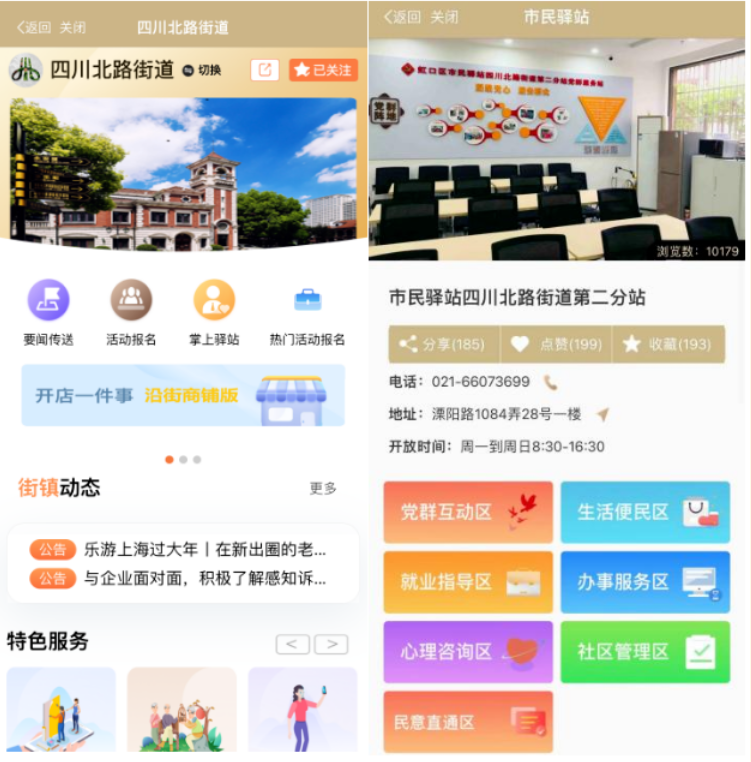The image size is (751, 762).
Task: Share the station via 分享(185)
Action: coord(442,344)
